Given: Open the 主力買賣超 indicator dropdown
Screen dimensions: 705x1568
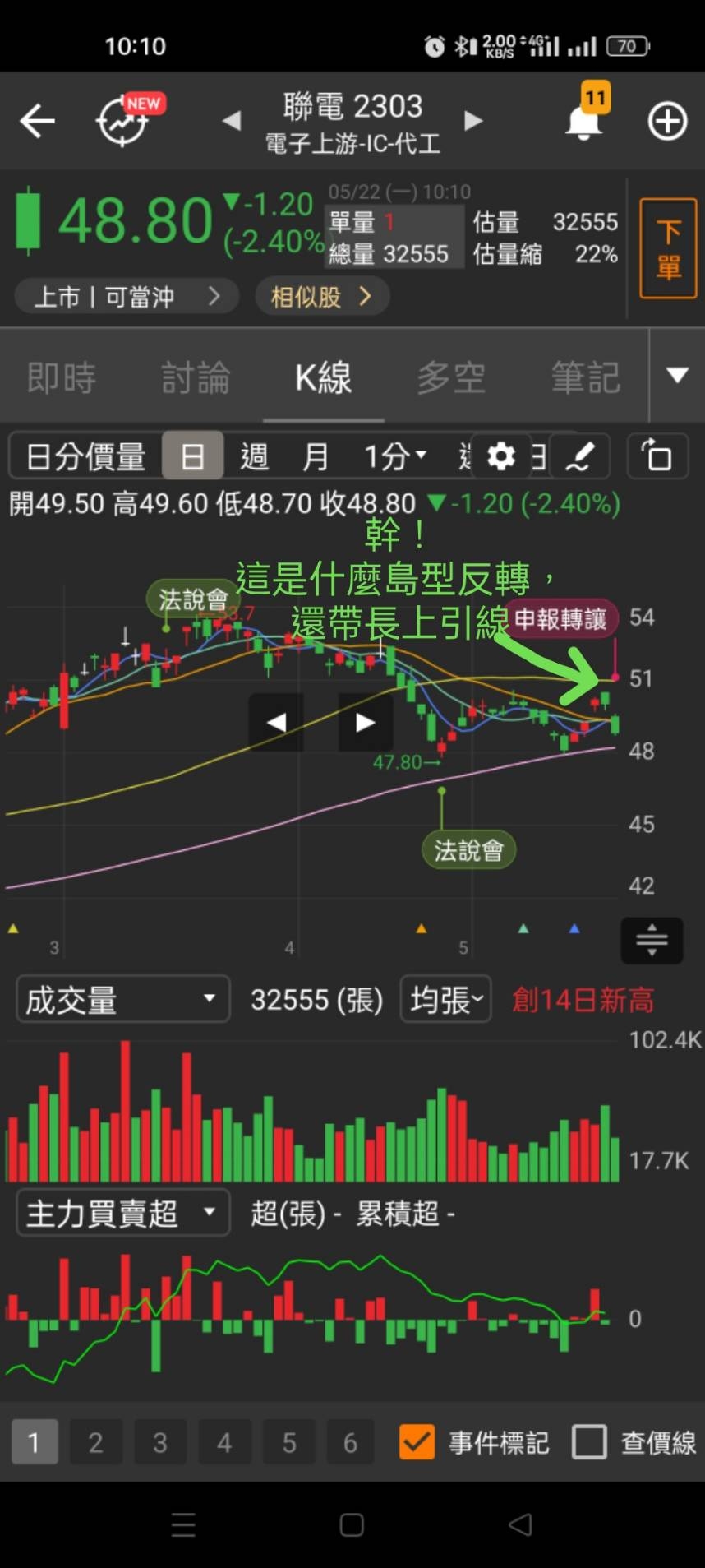Looking at the screenshot, I should pos(122,1212).
